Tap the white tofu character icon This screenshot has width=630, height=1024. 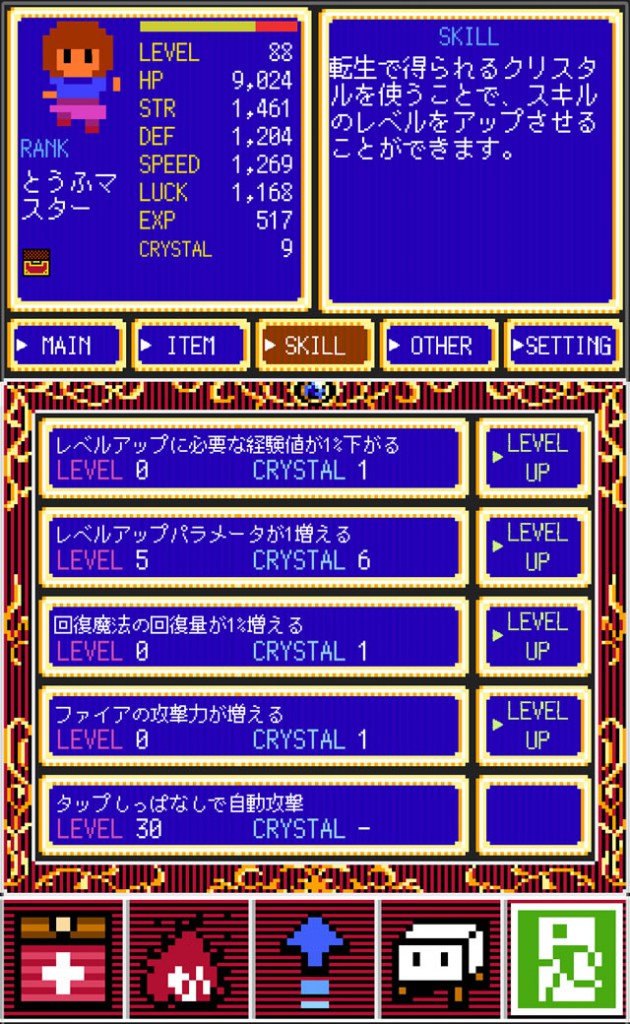pyautogui.click(x=441, y=959)
